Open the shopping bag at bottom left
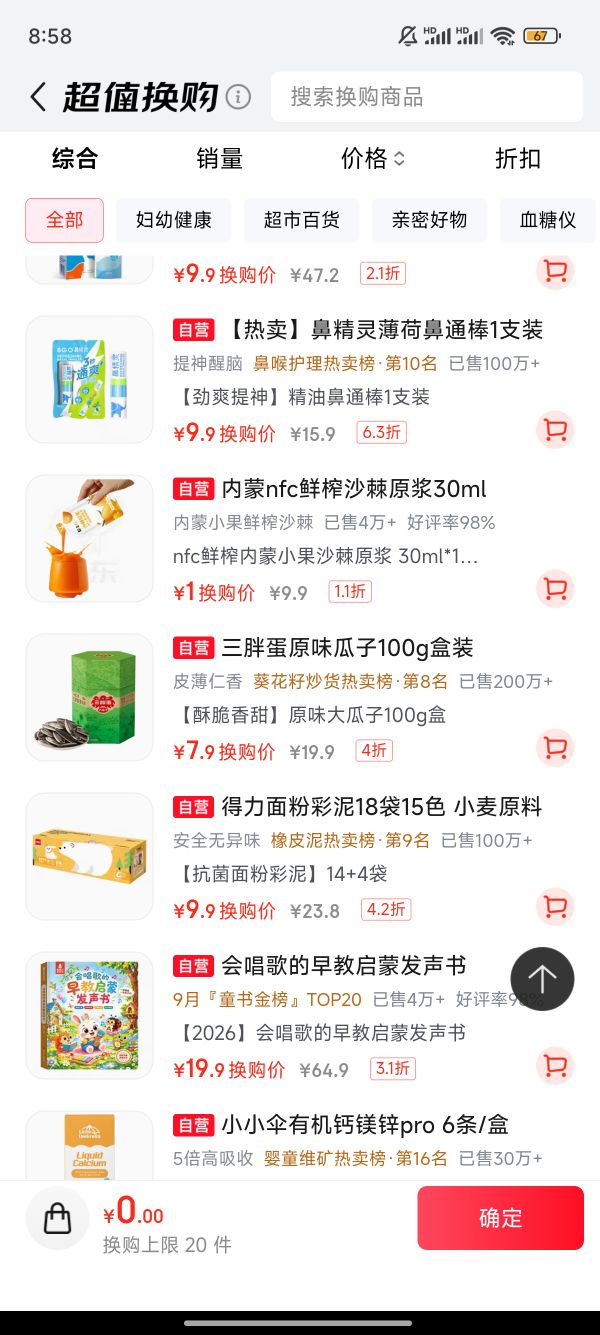 (x=58, y=1217)
